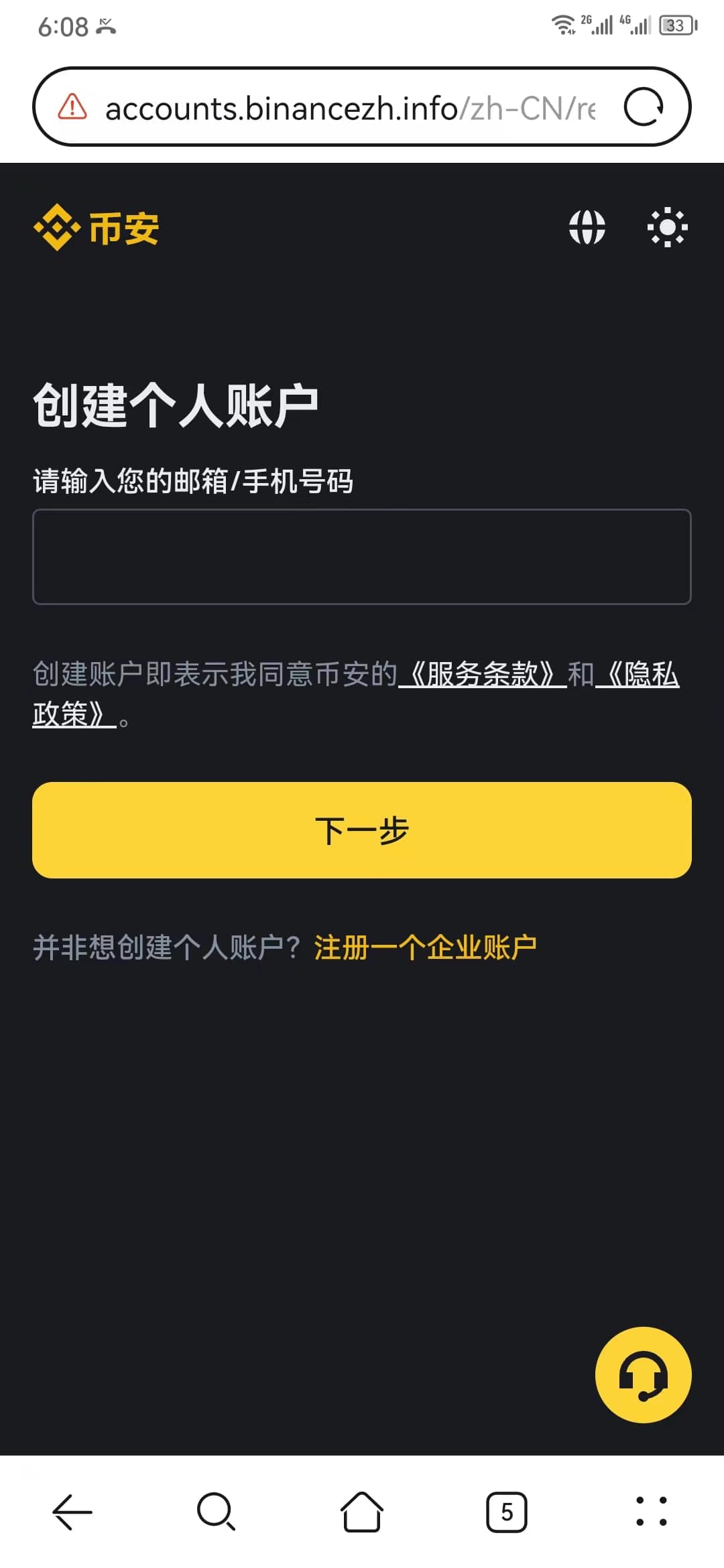
Task: Open the 《服务条款》 terms link
Action: pyautogui.click(x=483, y=674)
